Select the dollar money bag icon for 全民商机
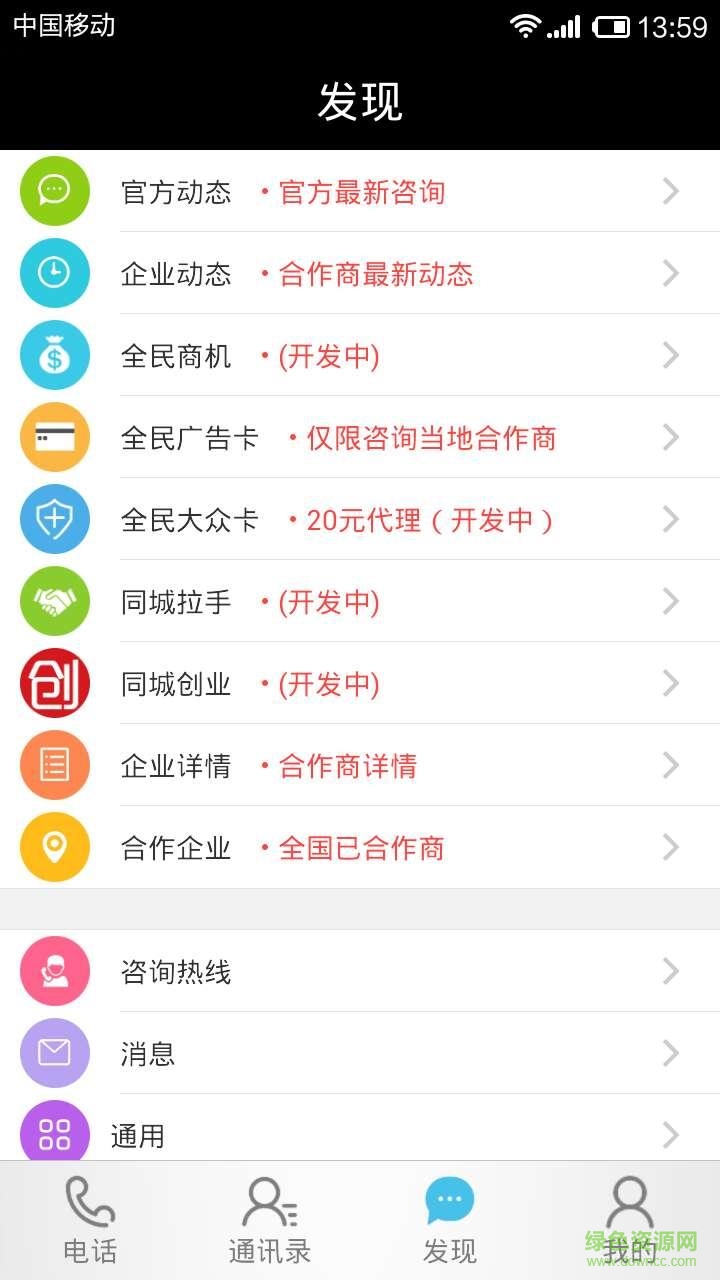Viewport: 720px width, 1280px height. 54,355
